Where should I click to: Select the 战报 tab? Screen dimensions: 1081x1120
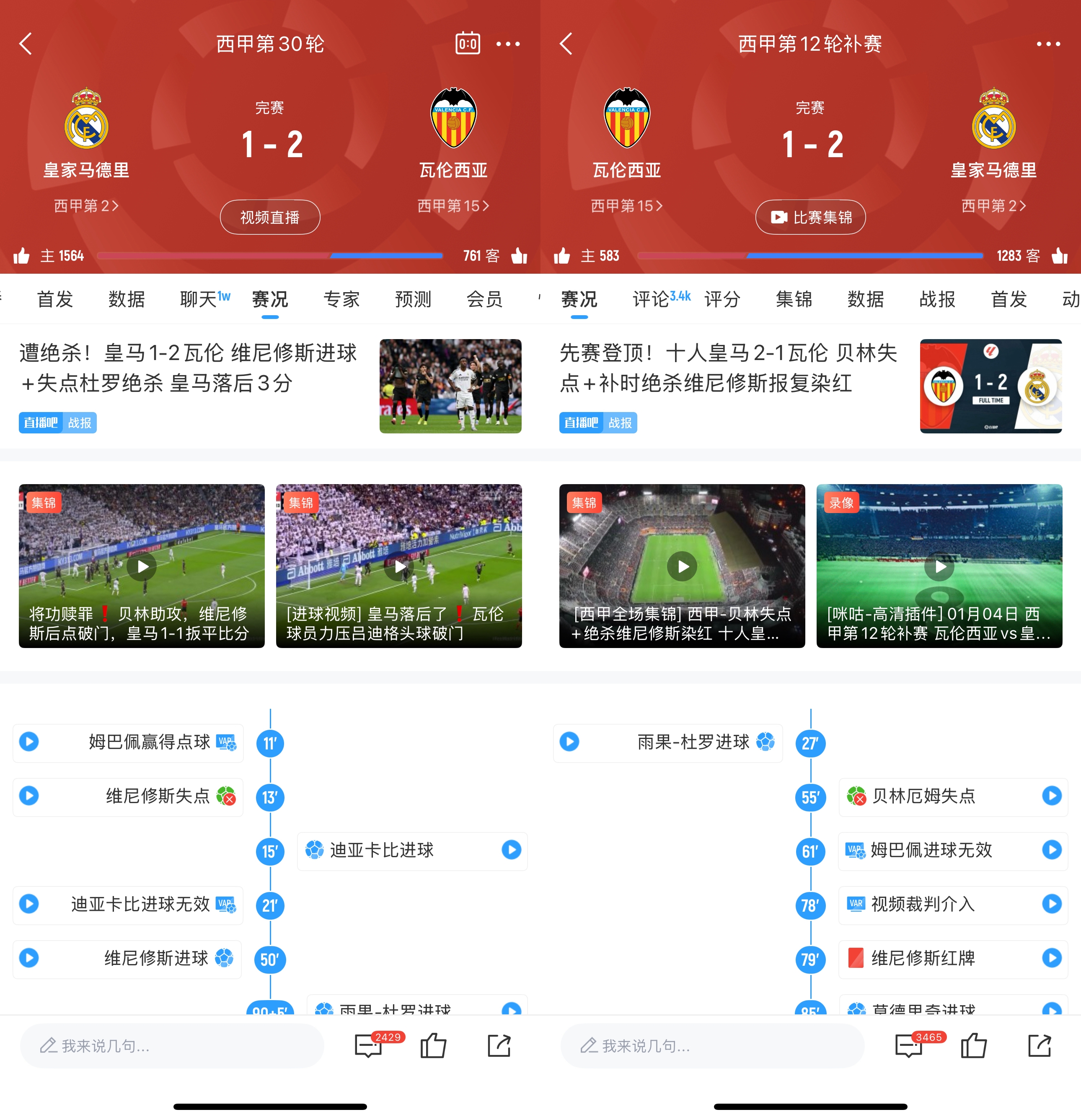(937, 299)
